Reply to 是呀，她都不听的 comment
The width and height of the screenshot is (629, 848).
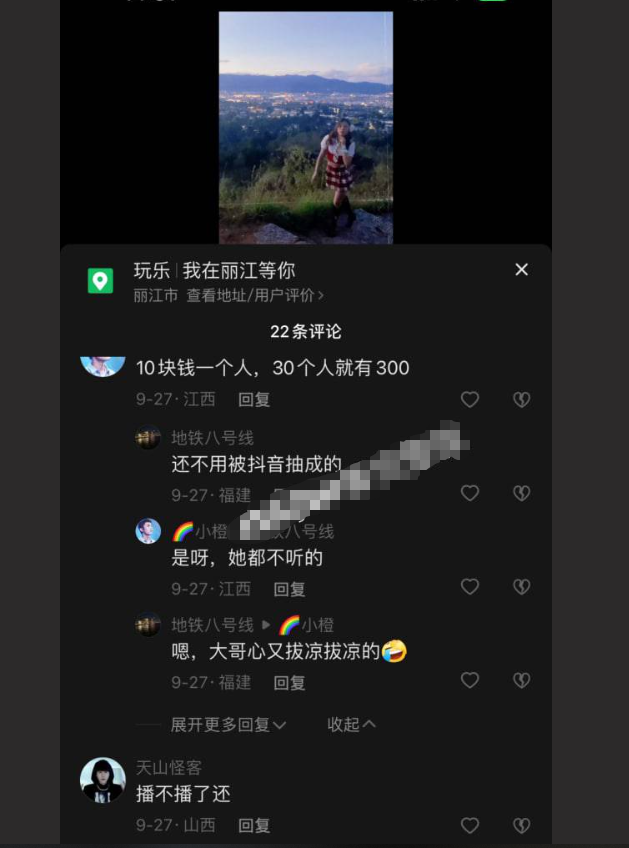click(x=290, y=589)
